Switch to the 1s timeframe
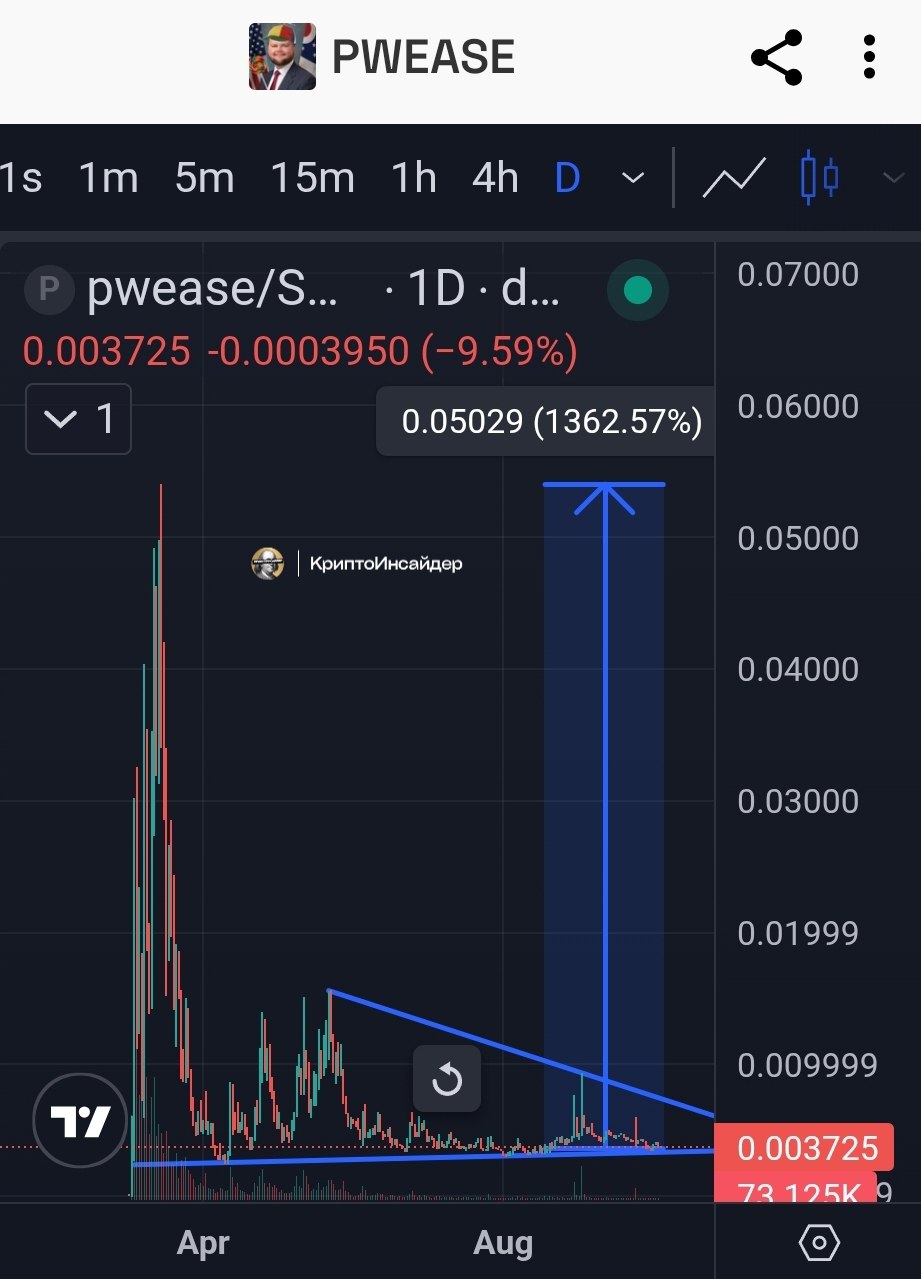Viewport: 921px width, 1279px height. tap(21, 179)
